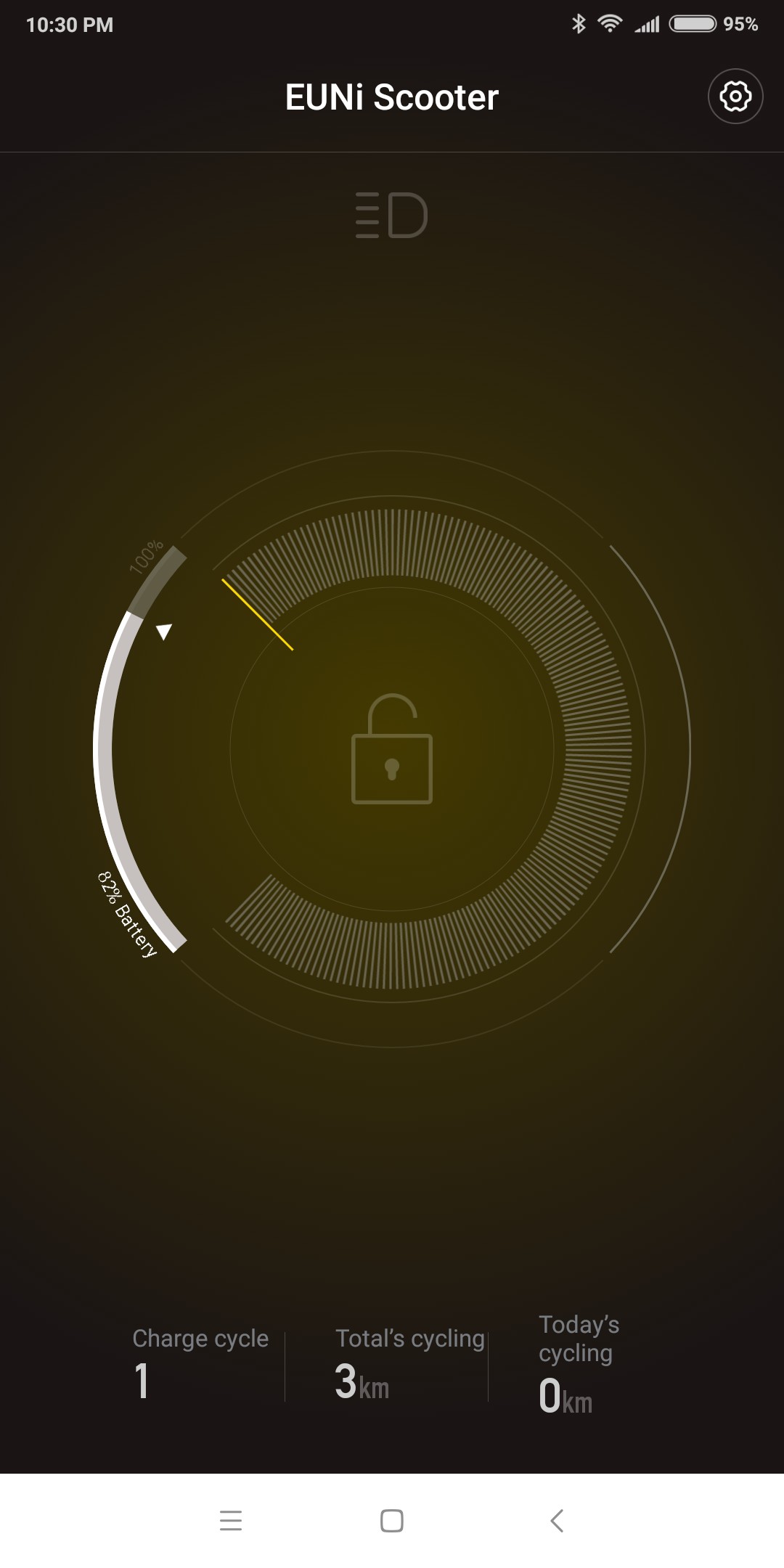Image resolution: width=784 pixels, height=1568 pixels.
Task: Go back using the navigation bar
Action: tap(557, 1520)
